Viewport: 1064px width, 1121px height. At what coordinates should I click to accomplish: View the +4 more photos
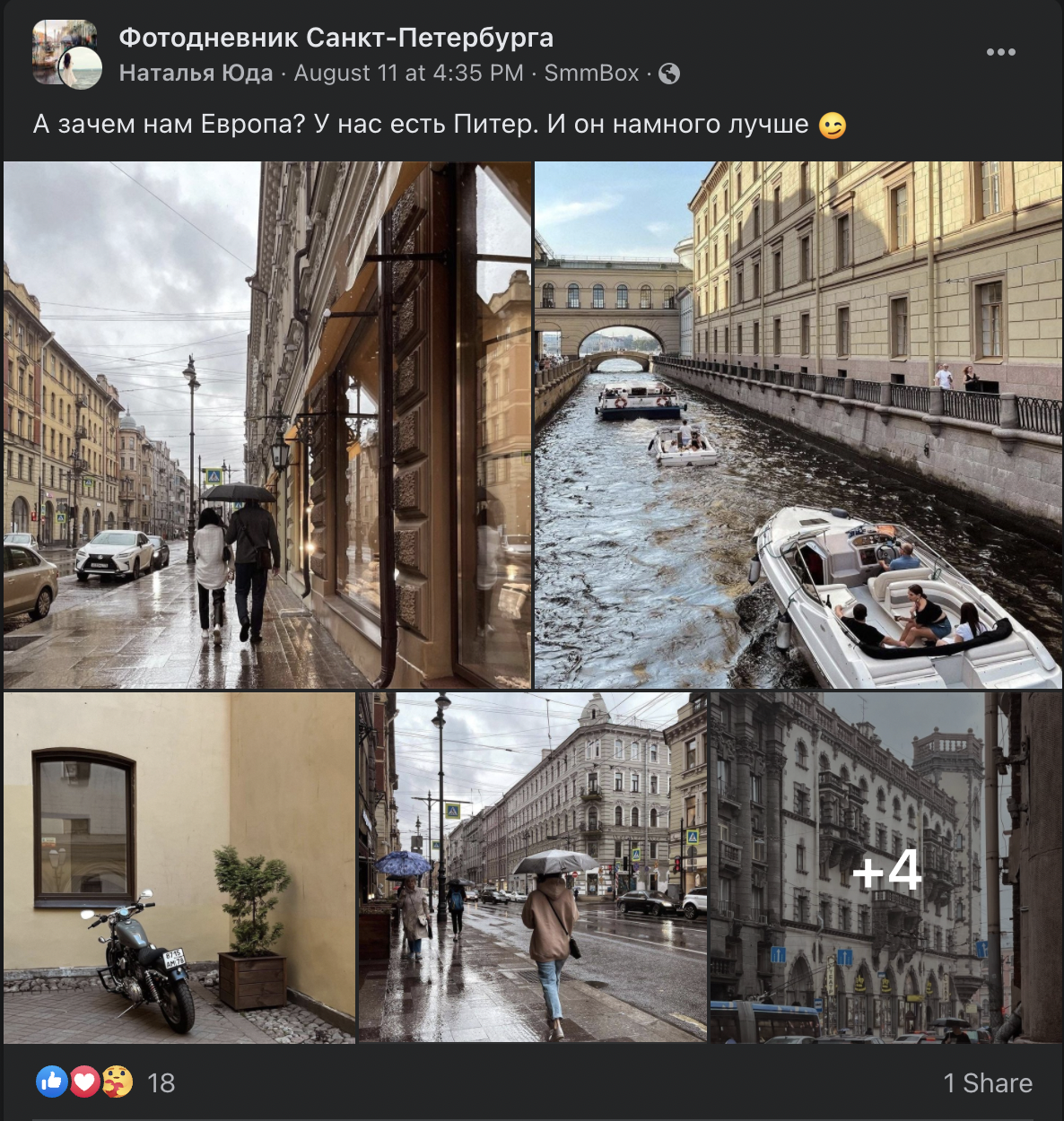(x=885, y=867)
